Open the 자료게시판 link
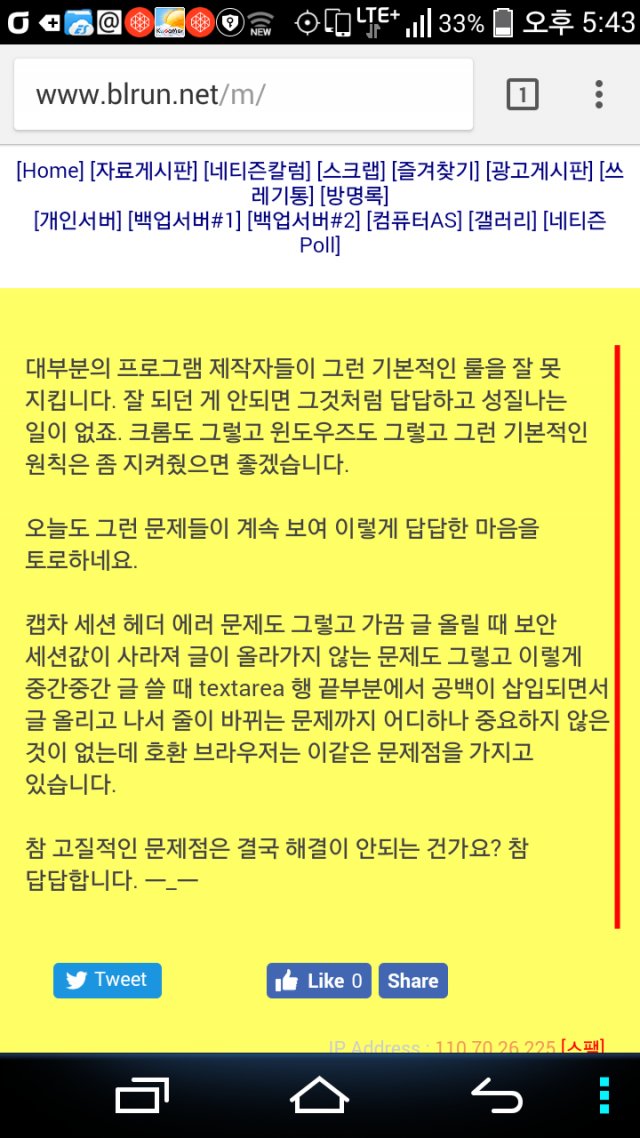 point(144,171)
